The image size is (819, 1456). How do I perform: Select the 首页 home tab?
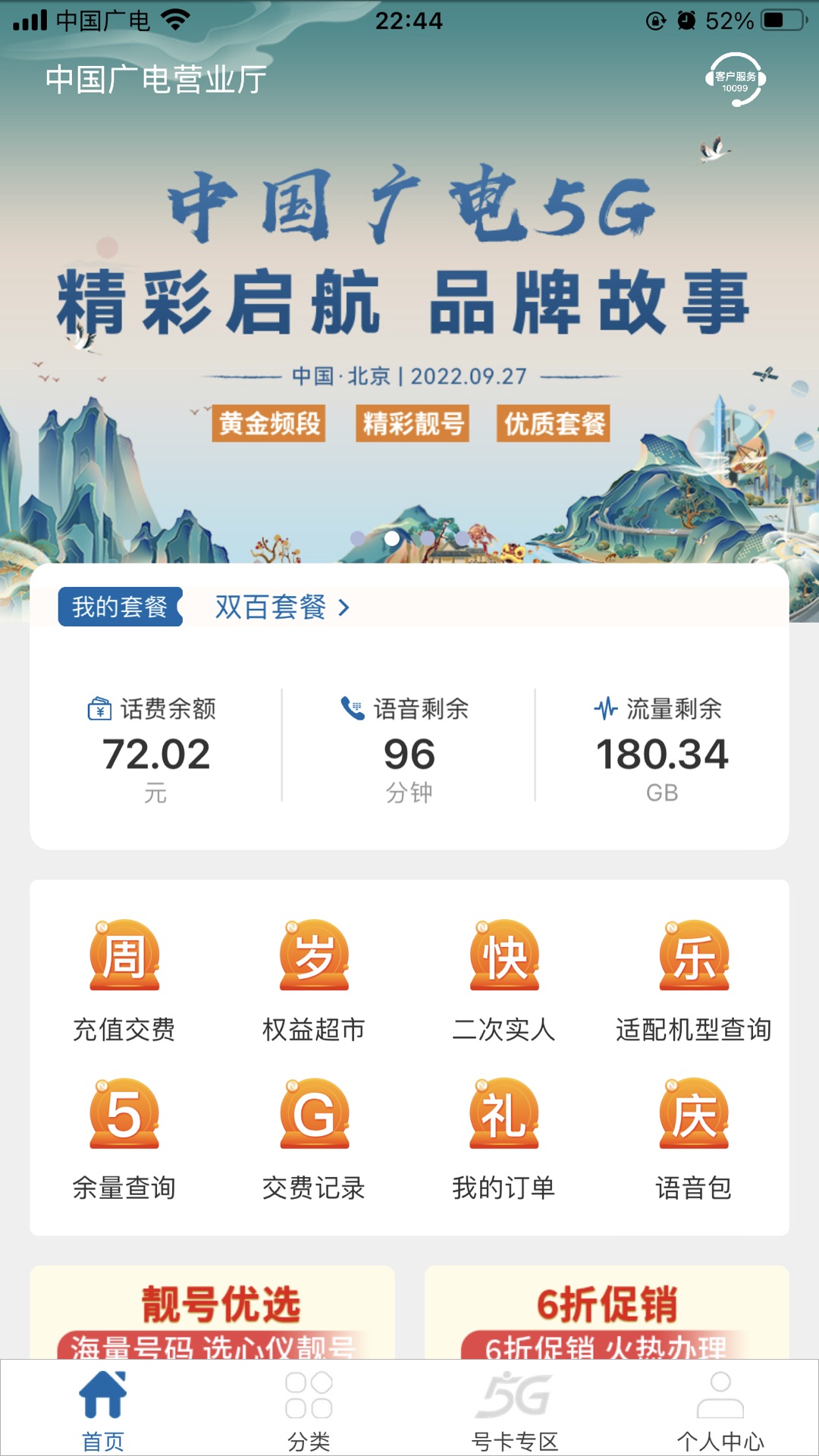[103, 1409]
